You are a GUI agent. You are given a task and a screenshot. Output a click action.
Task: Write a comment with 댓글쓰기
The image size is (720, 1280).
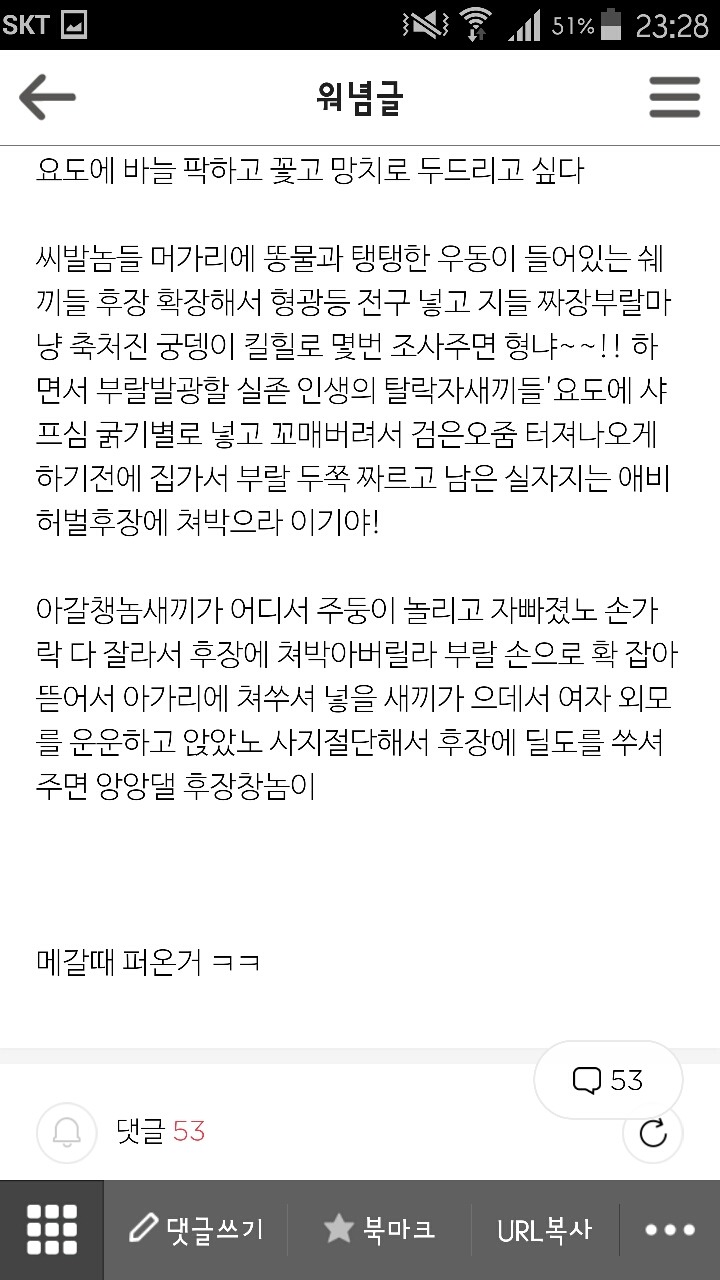(x=196, y=1230)
